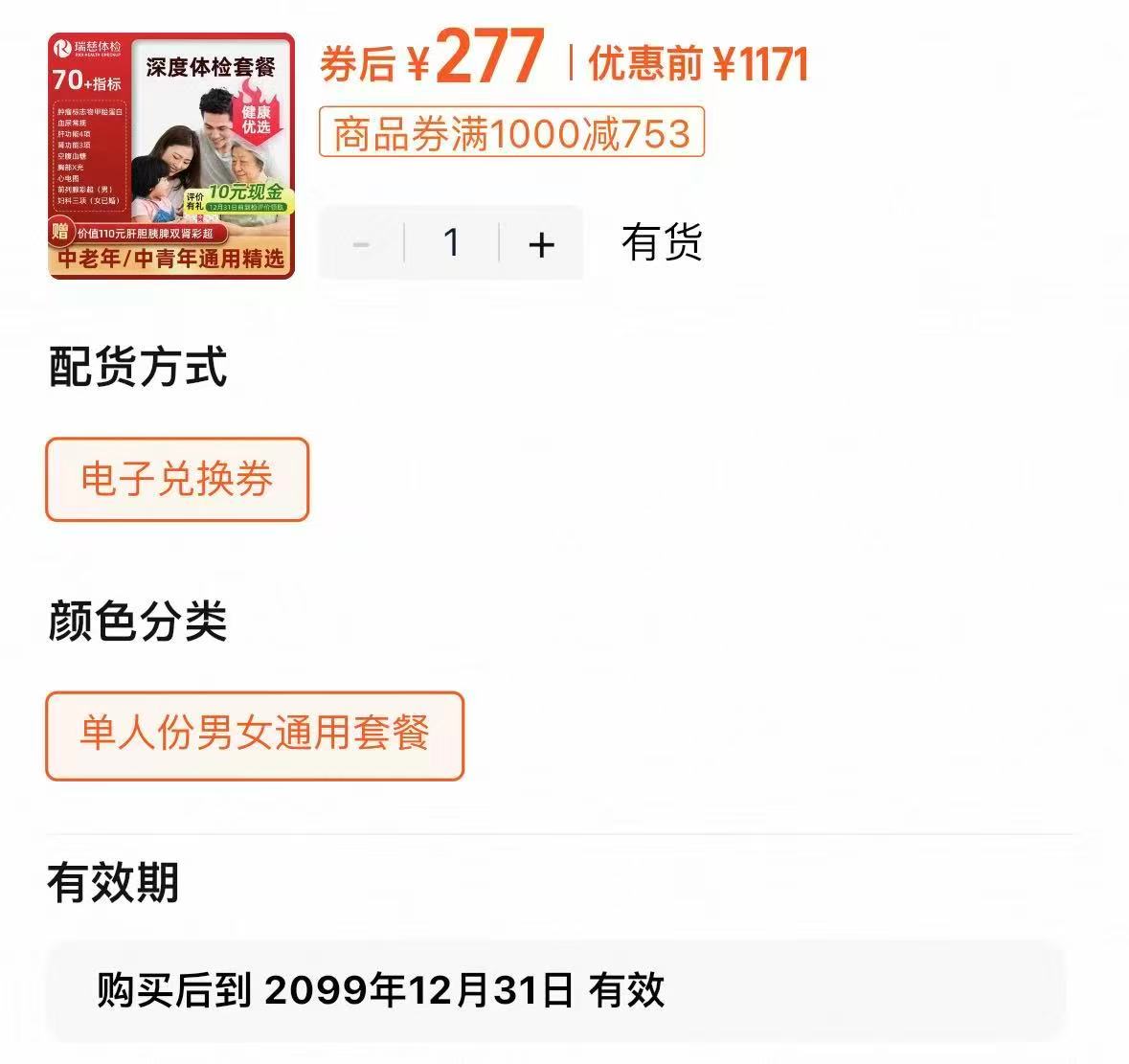Choose 单人份男女通用套餐 option
Viewport: 1129px width, 1064px height.
[255, 735]
